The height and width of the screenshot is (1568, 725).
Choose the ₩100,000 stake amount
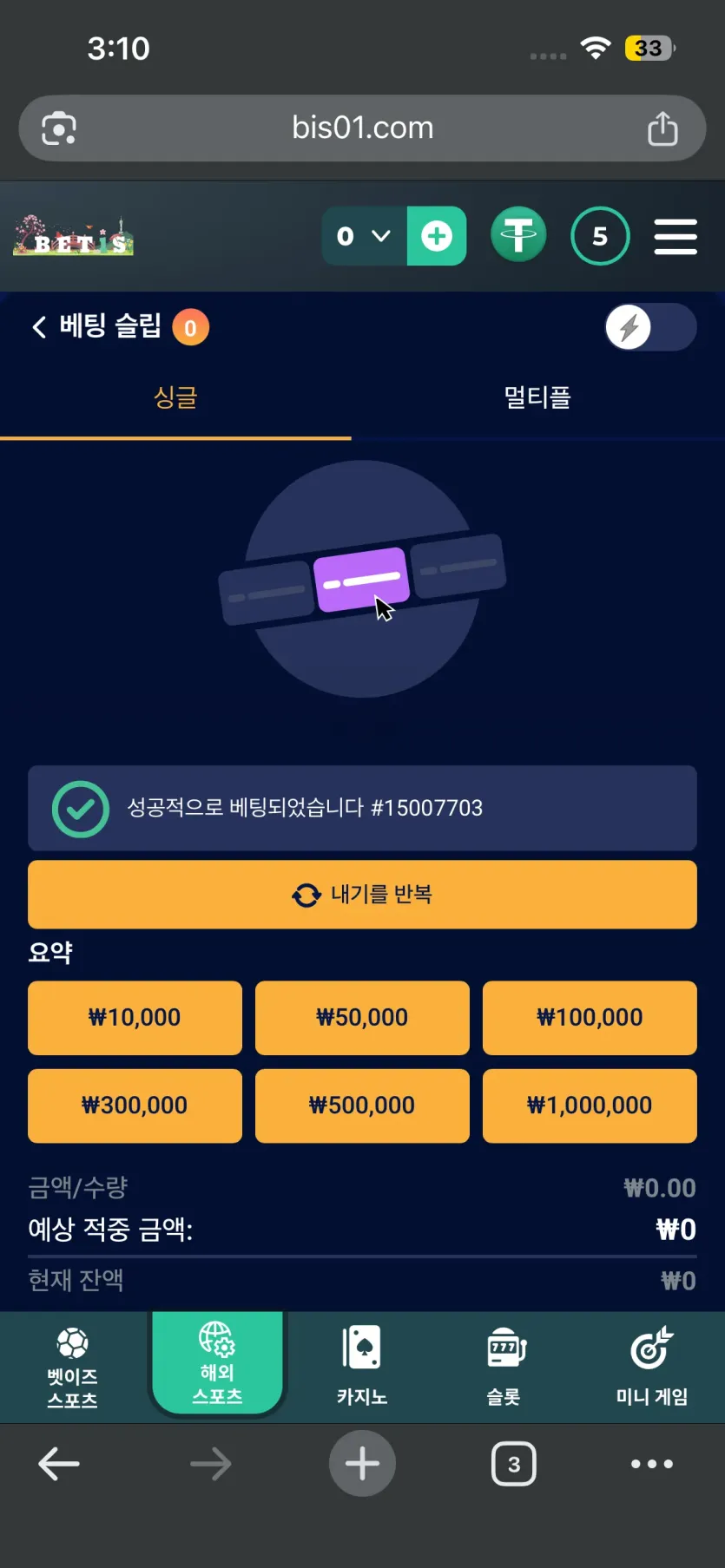590,1018
